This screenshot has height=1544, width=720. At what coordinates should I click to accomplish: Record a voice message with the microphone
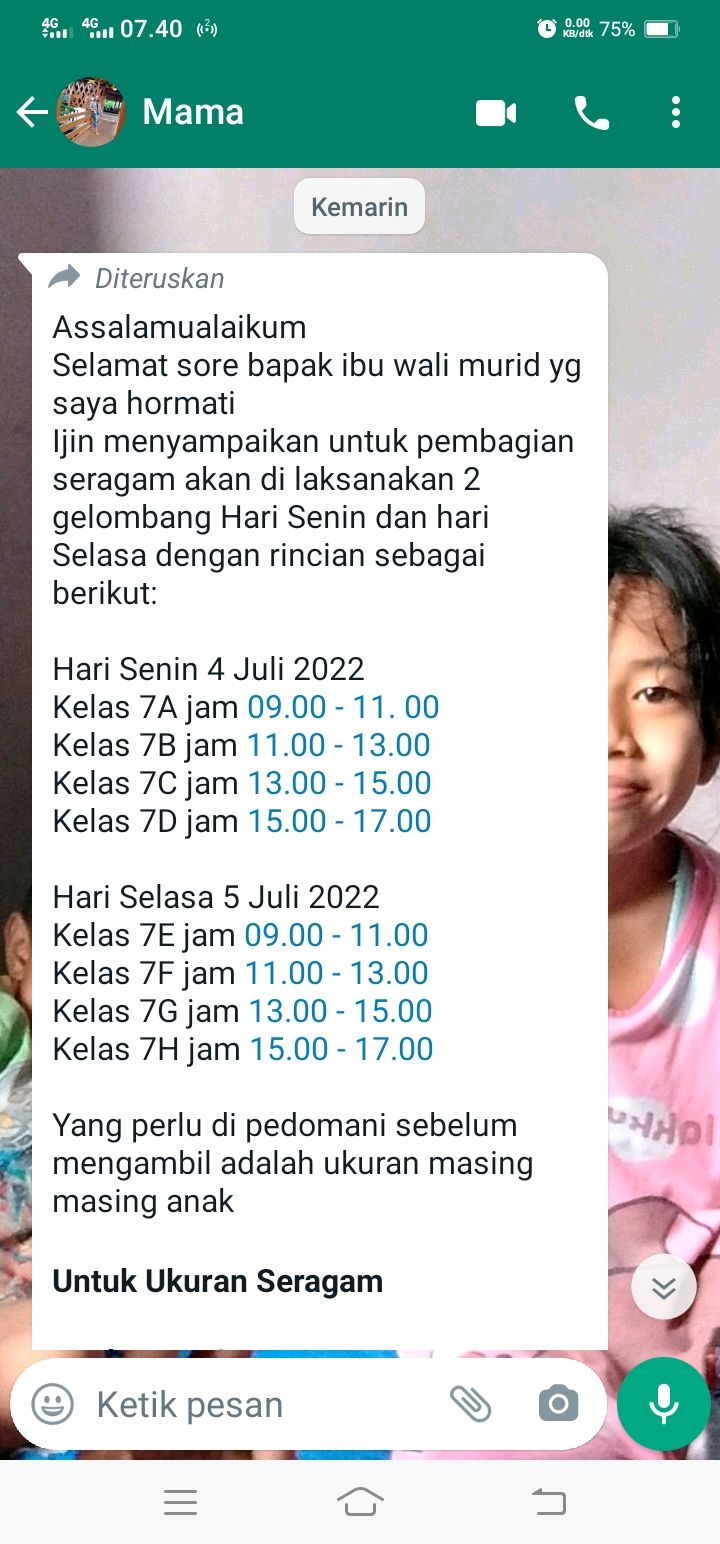tap(663, 1404)
